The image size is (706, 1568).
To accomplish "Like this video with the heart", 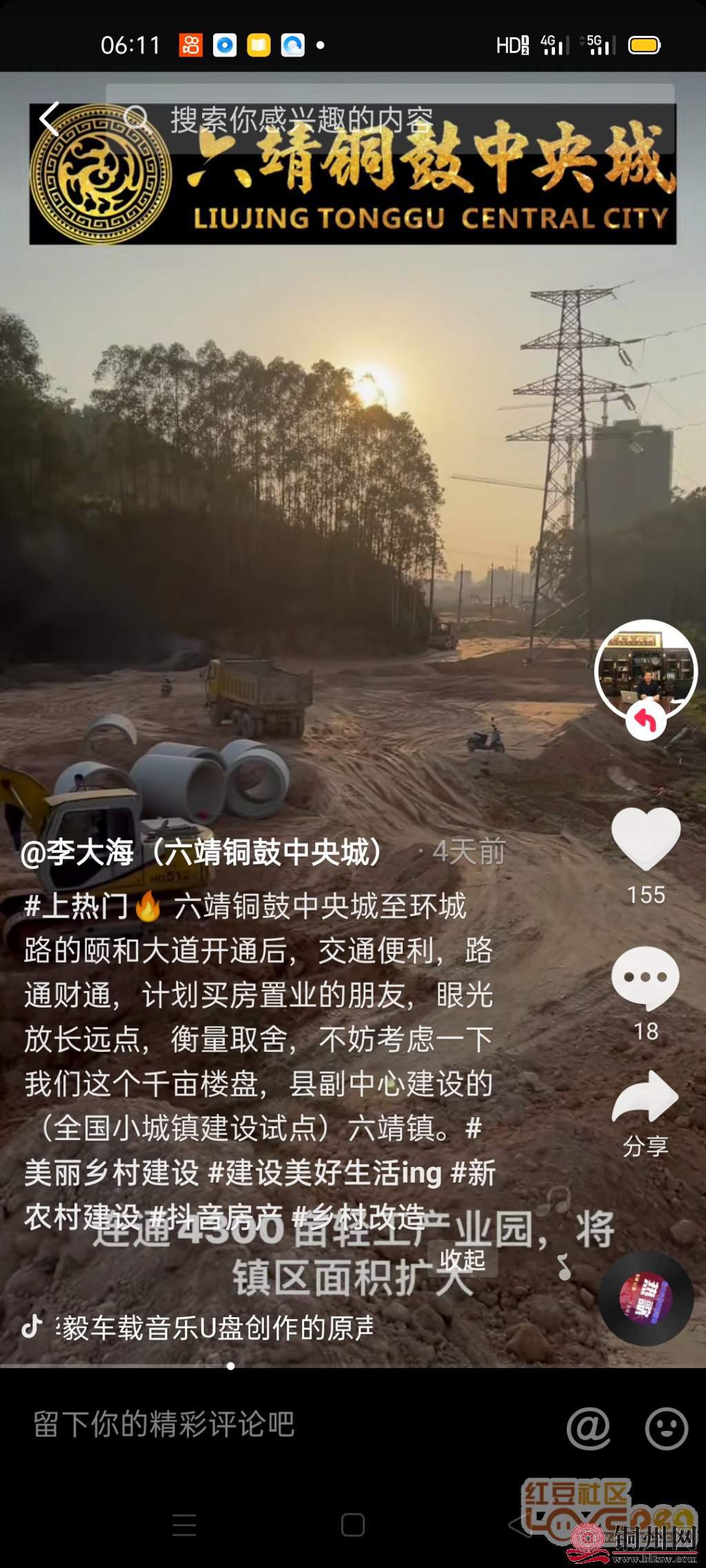I will pos(645,838).
